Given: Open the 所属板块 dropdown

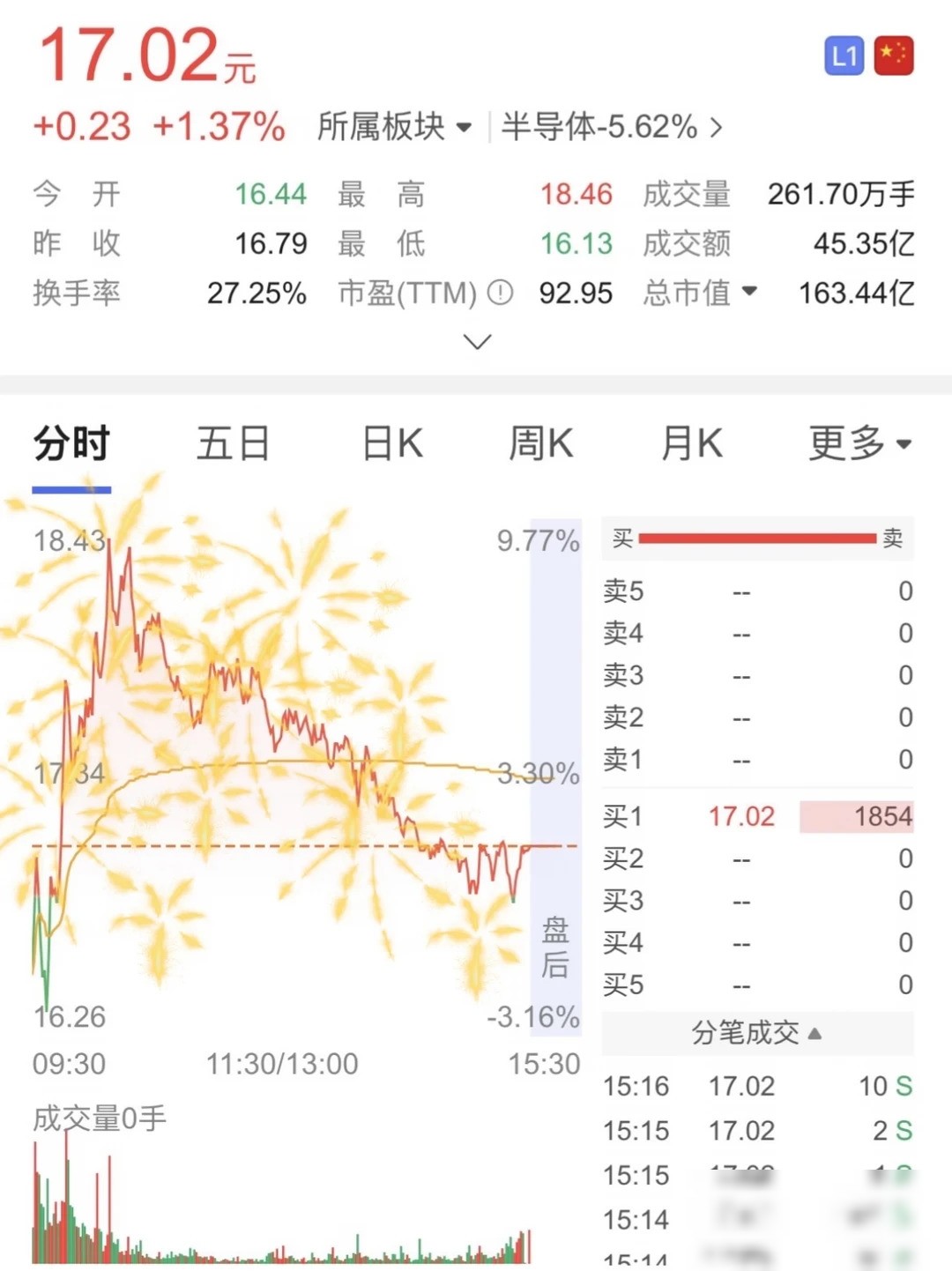Looking at the screenshot, I should coord(394,127).
